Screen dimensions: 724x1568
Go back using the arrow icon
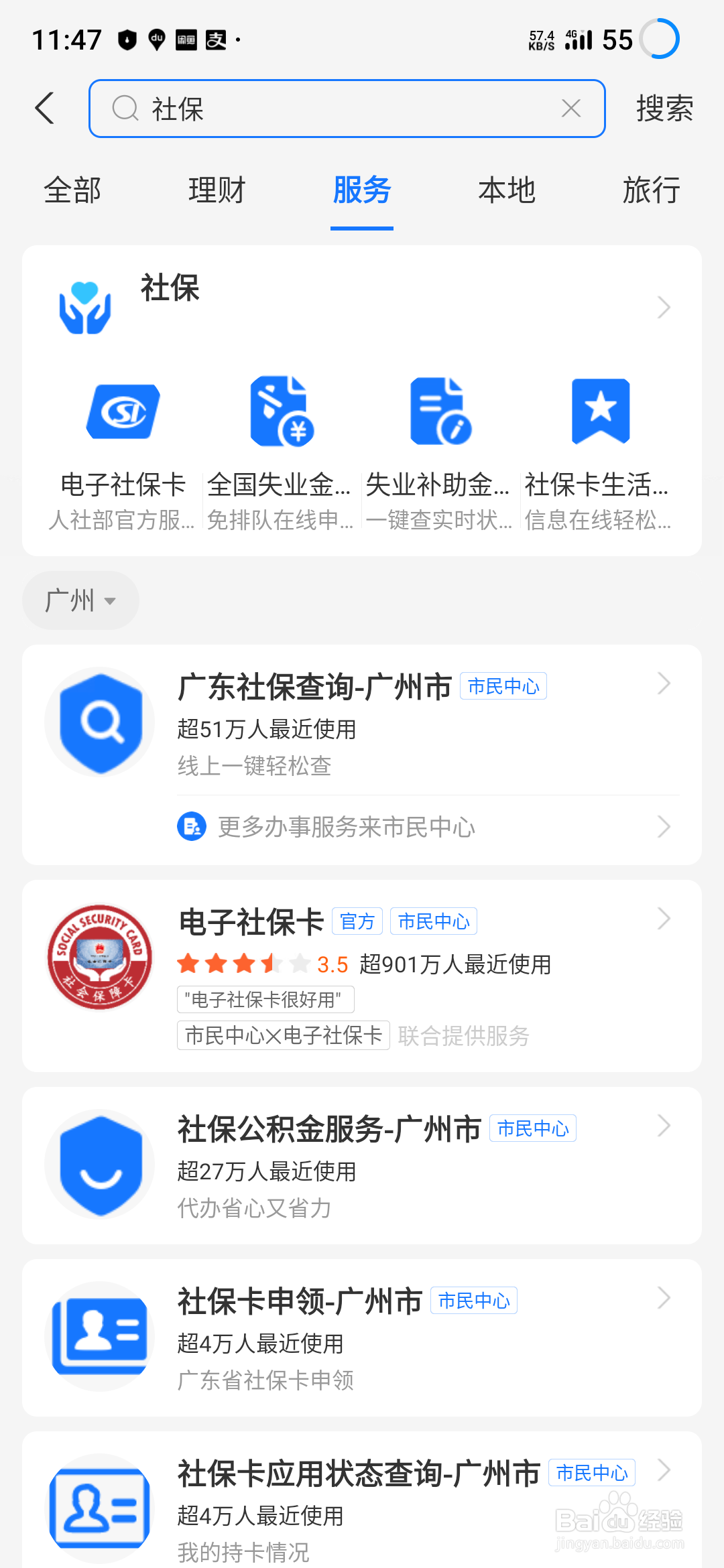click(44, 108)
